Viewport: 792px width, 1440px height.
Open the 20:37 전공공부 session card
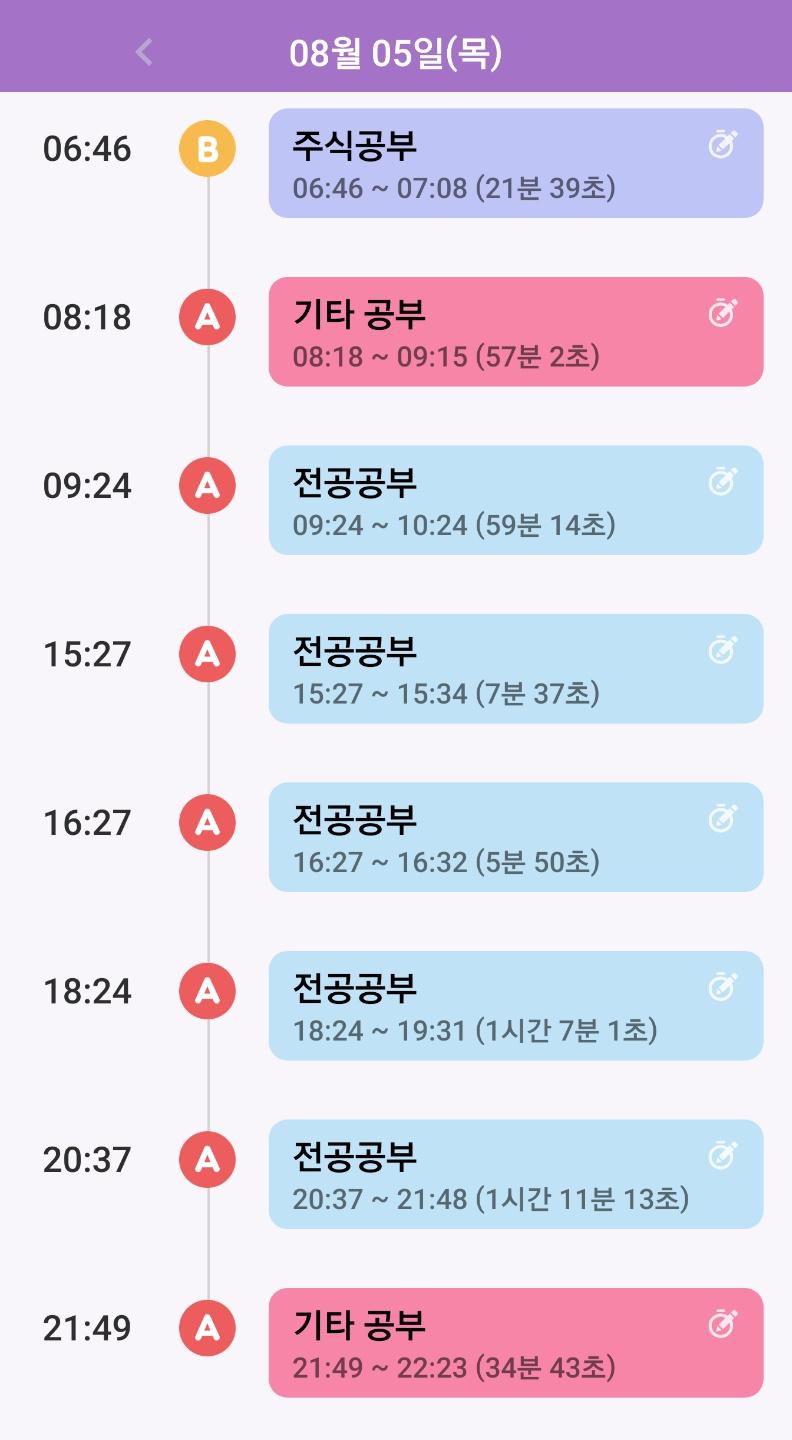pyautogui.click(x=490, y=1174)
